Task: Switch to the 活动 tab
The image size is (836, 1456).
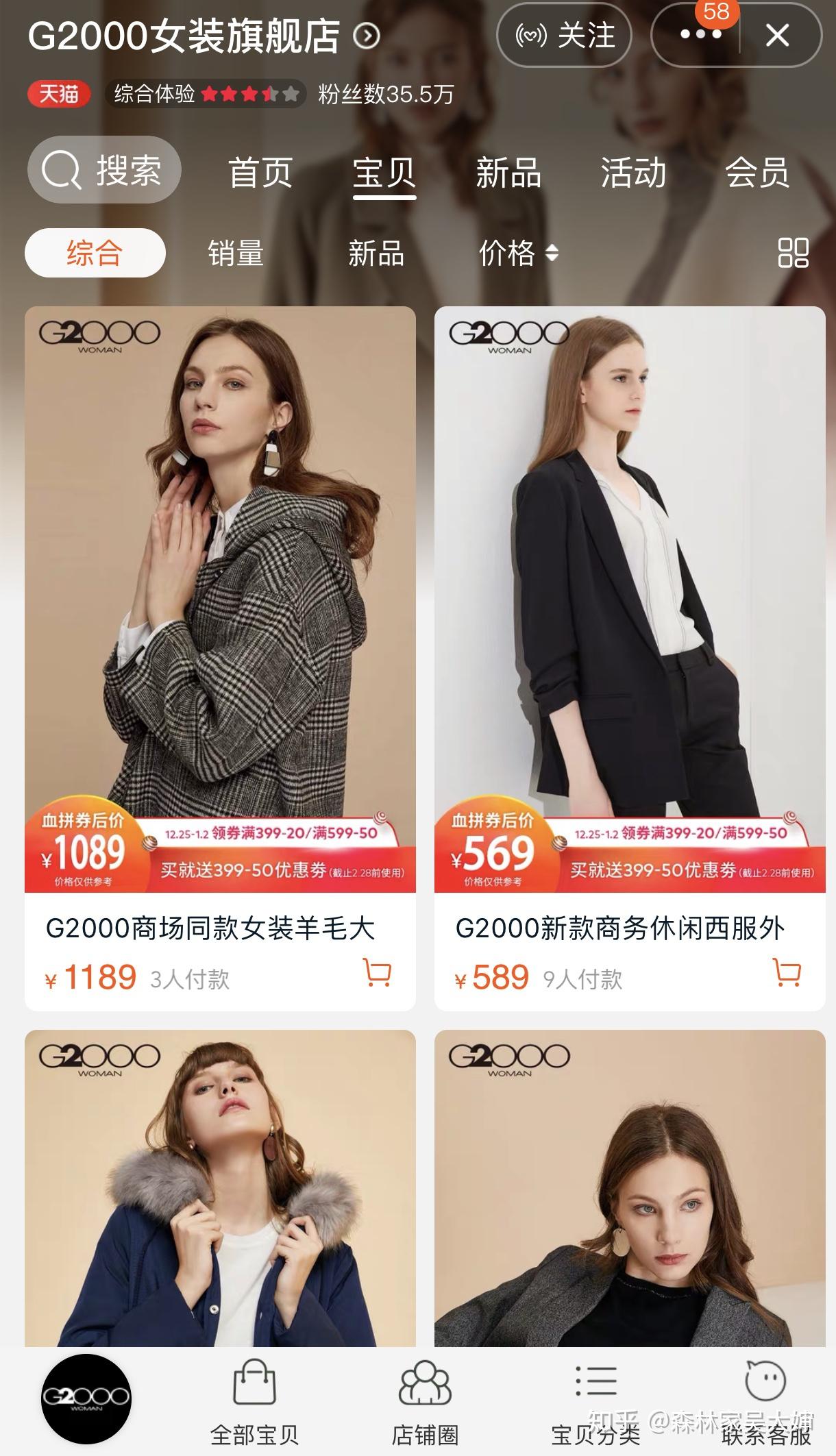Action: 633,173
